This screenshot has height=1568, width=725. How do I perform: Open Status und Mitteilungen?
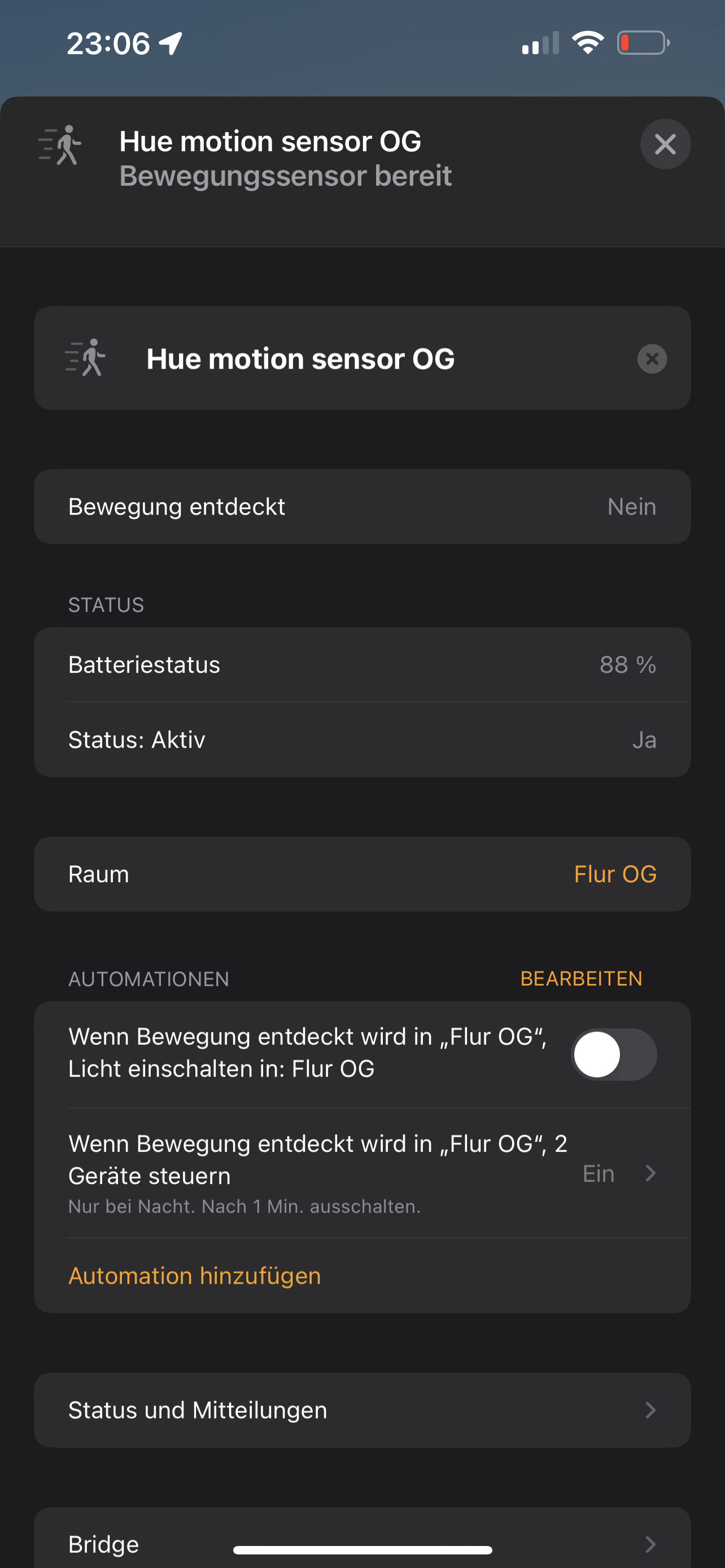pos(361,1410)
